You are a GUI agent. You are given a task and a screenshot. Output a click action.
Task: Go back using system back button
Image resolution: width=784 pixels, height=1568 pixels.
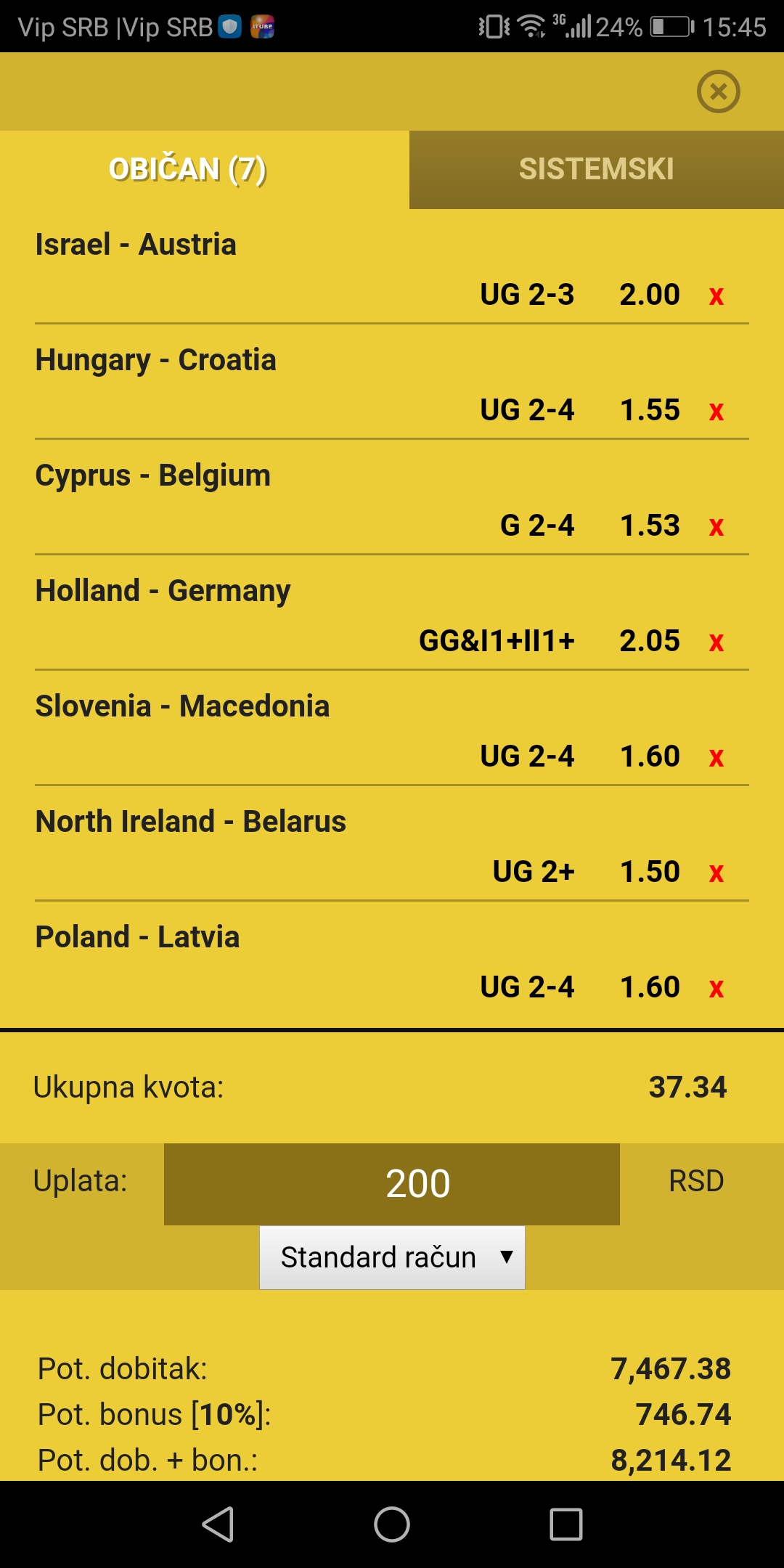coord(218,1524)
